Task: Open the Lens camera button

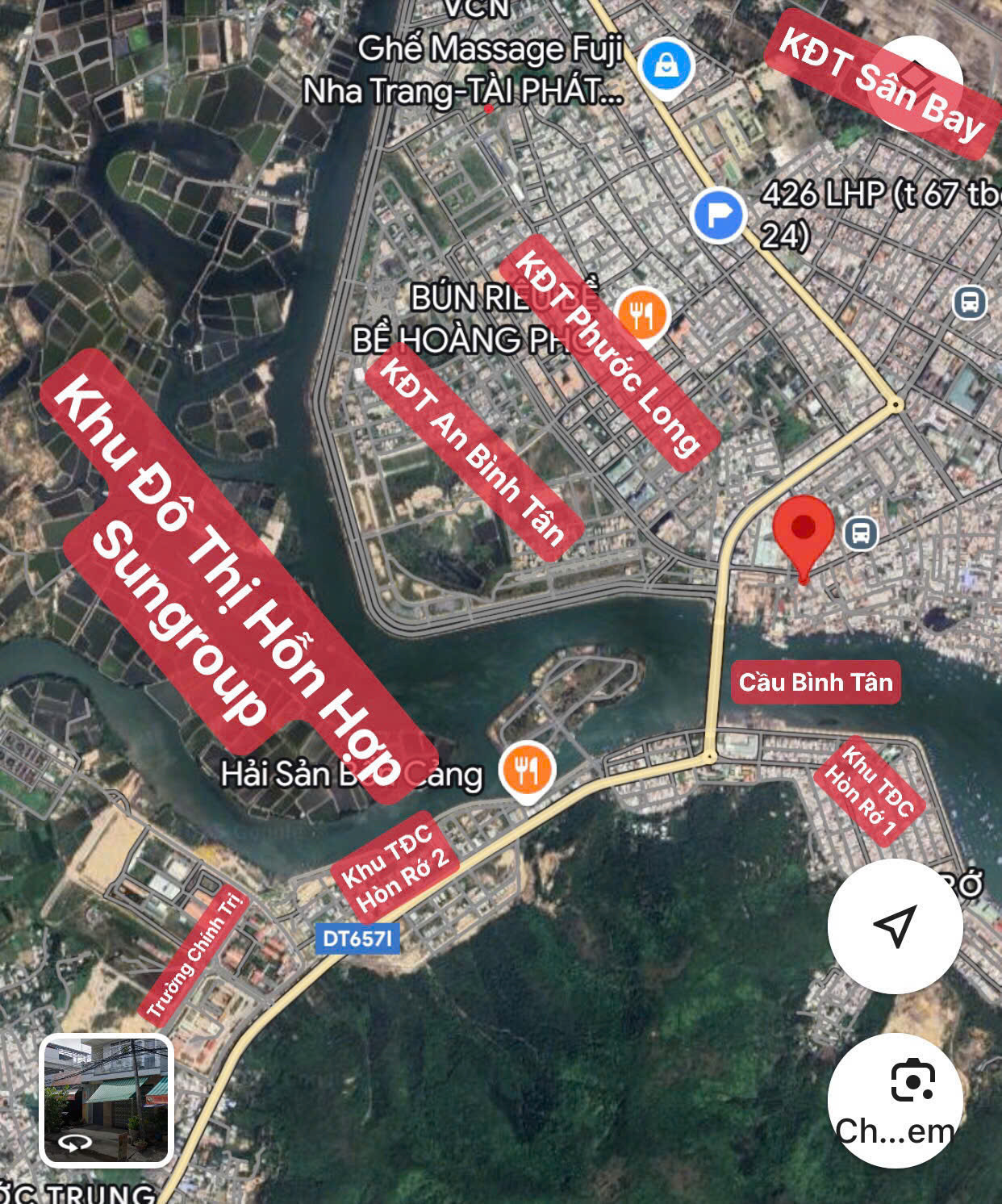Action: coord(896,1099)
